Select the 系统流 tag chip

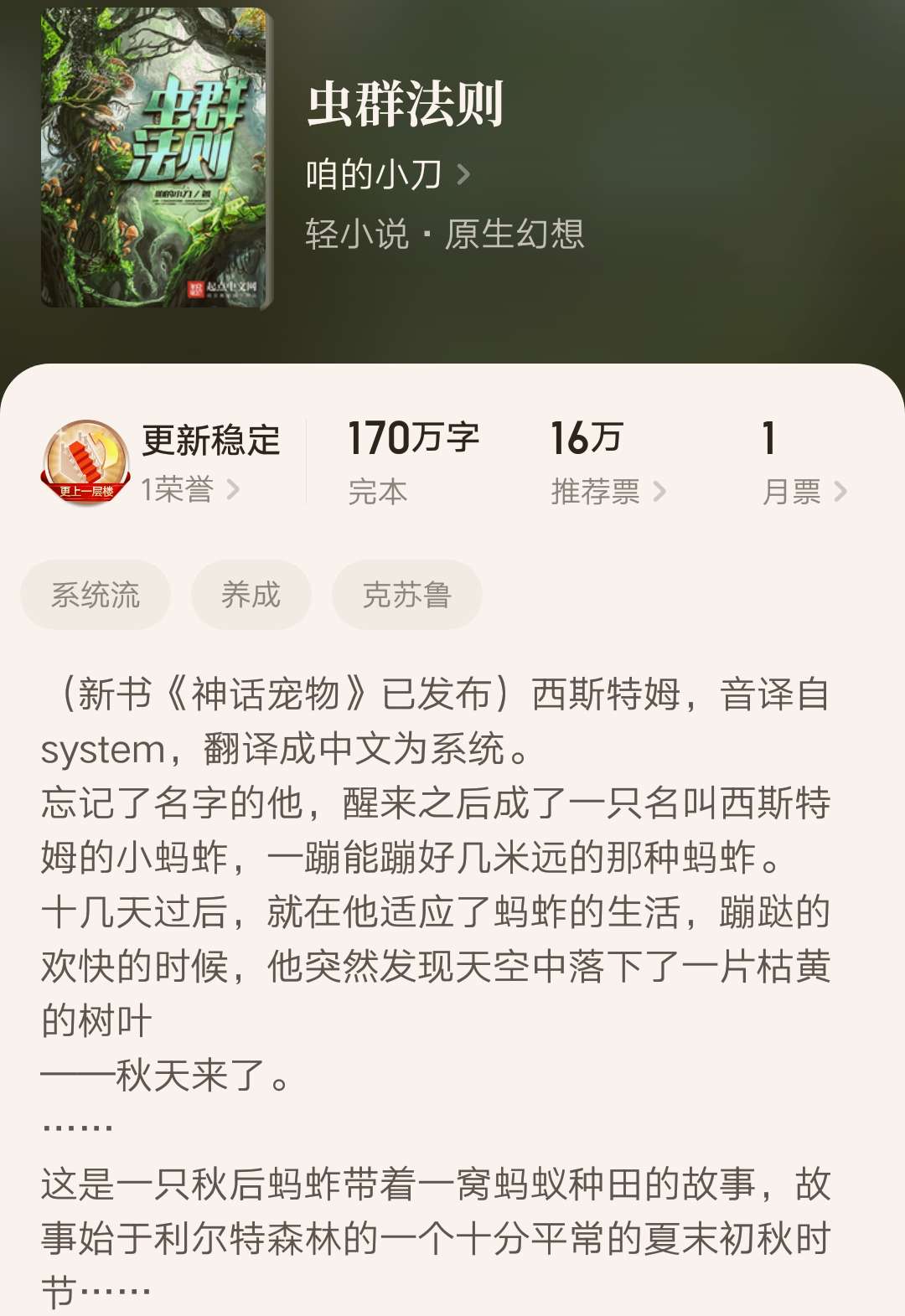coord(96,595)
